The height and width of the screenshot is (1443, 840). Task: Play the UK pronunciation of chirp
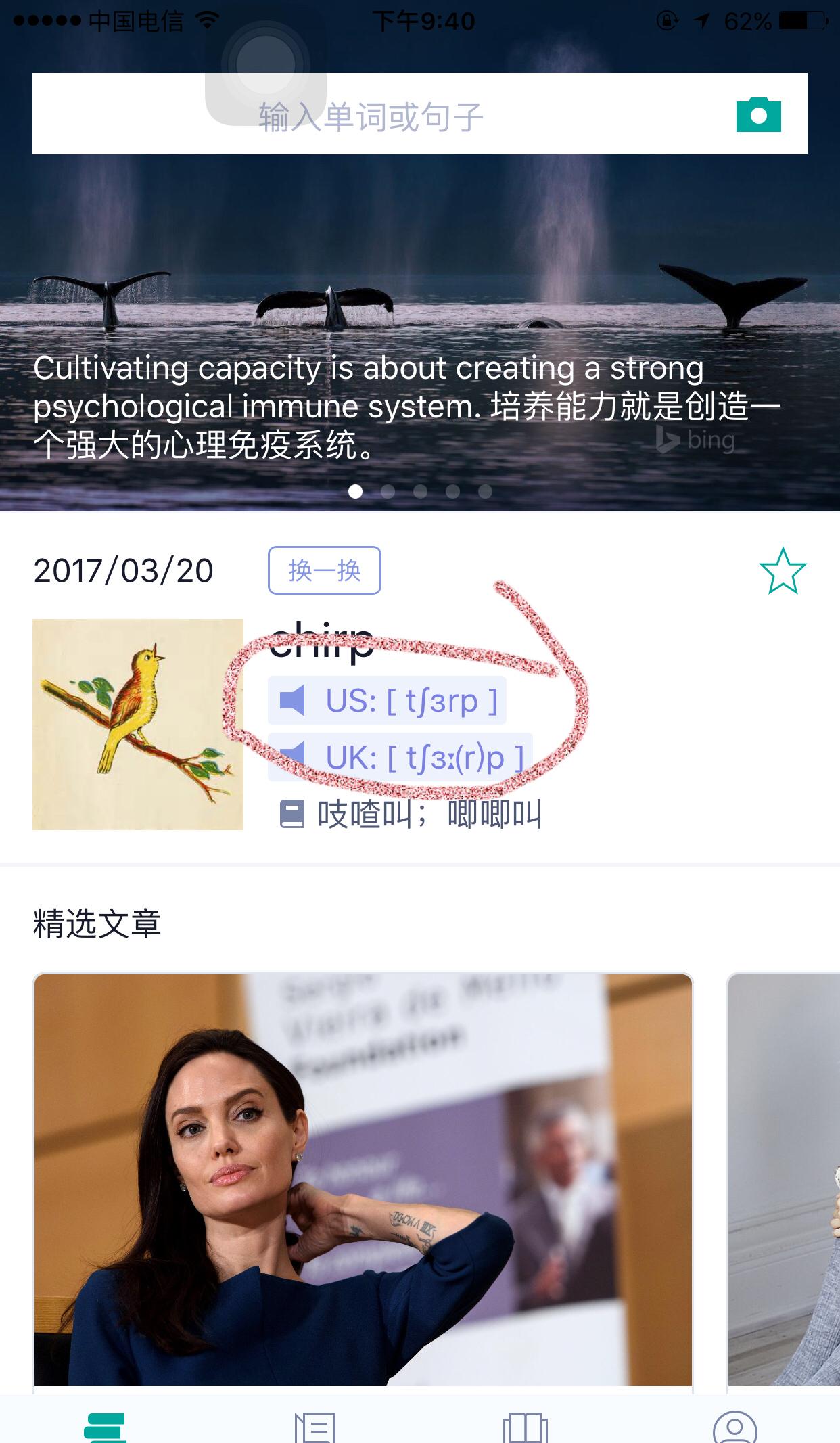tap(400, 758)
